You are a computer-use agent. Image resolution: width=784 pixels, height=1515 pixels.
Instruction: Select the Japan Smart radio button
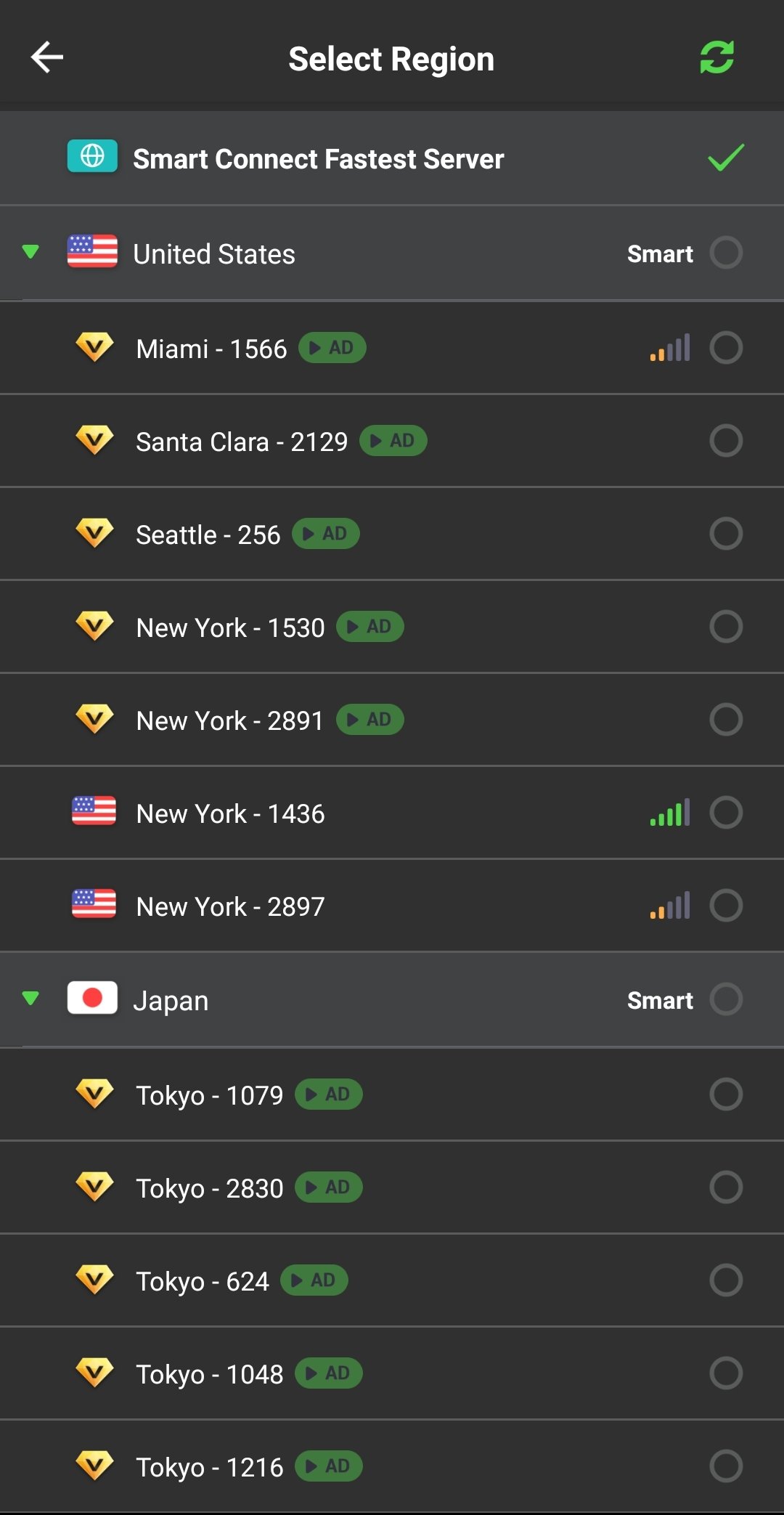[726, 999]
